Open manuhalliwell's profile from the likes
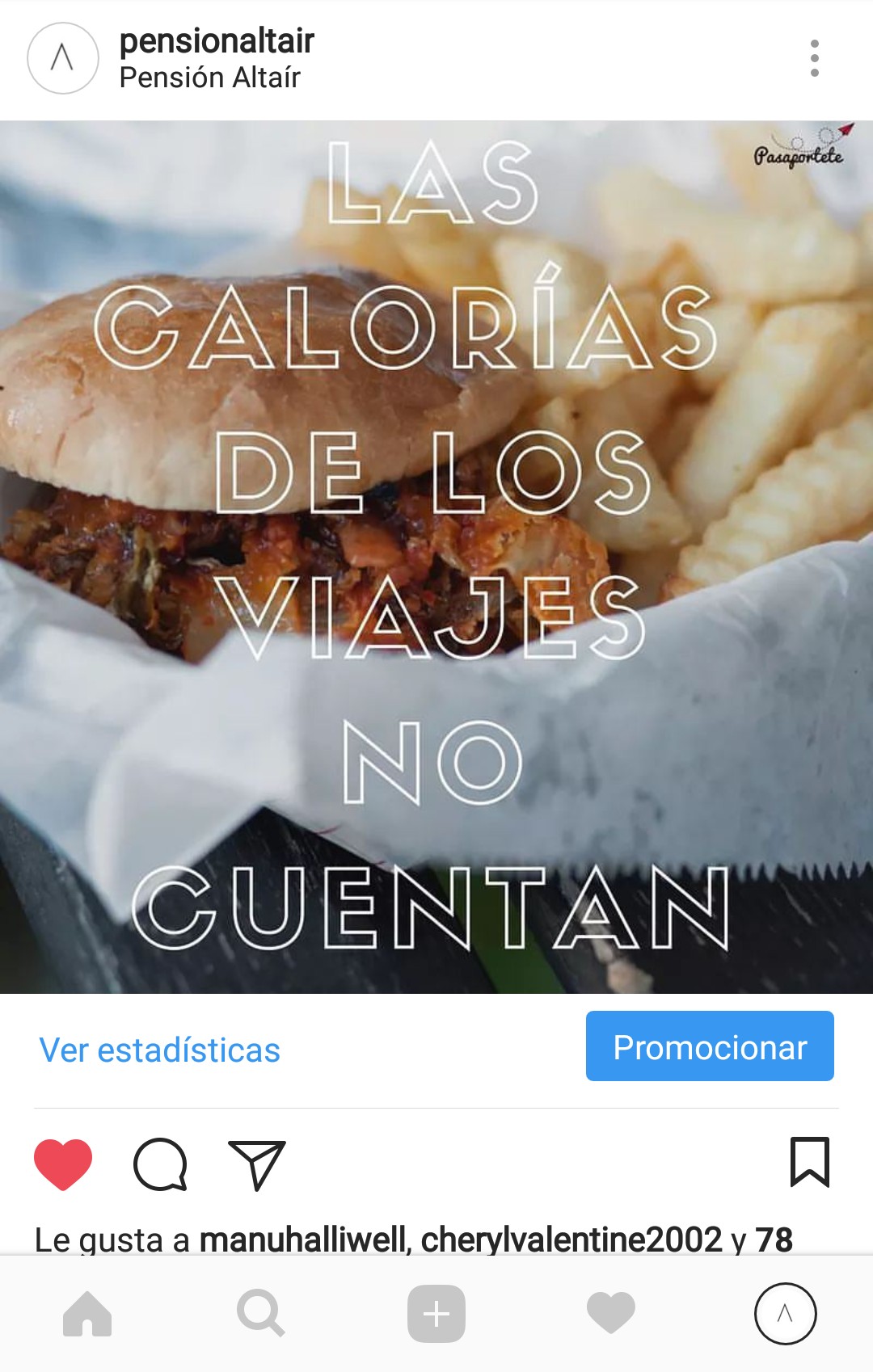 coord(305,1239)
